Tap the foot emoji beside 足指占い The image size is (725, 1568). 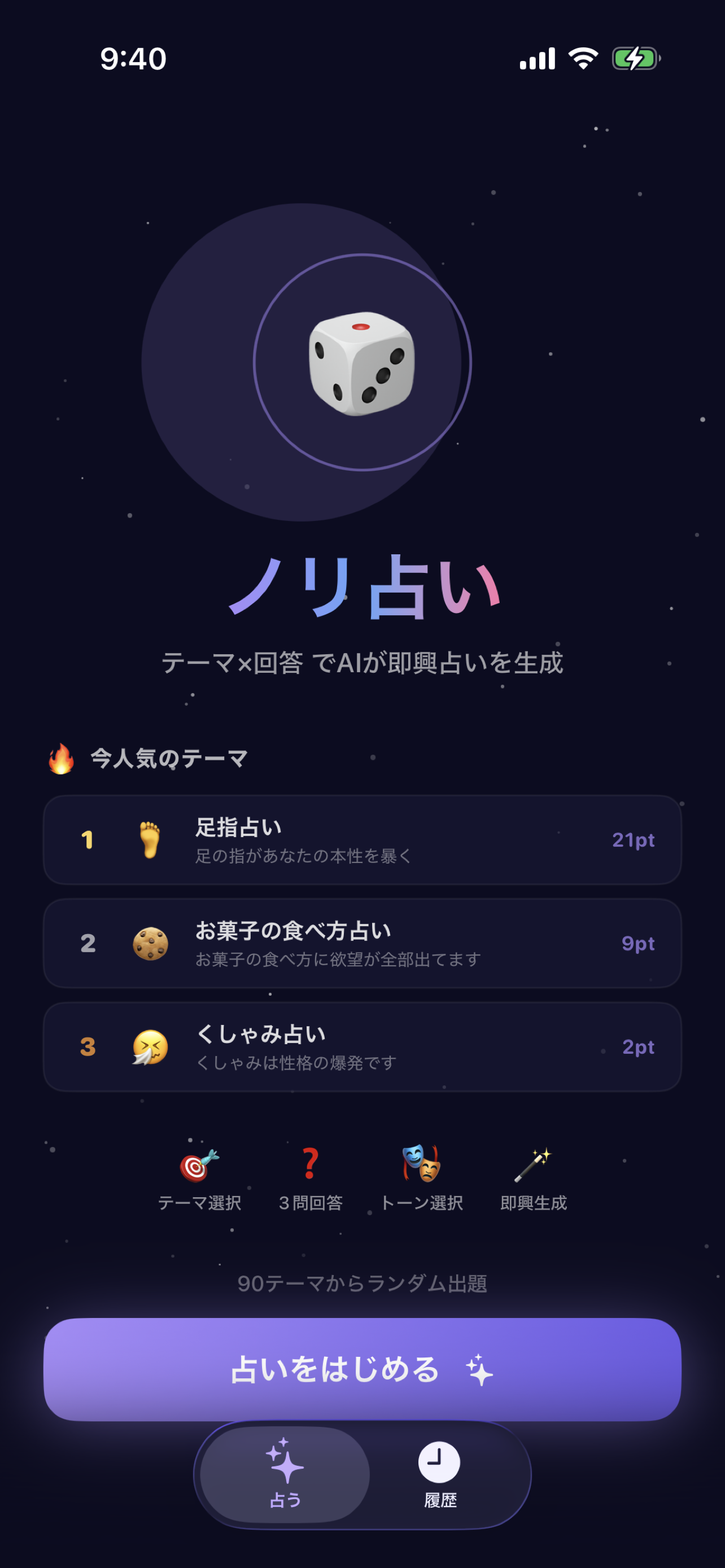(149, 840)
